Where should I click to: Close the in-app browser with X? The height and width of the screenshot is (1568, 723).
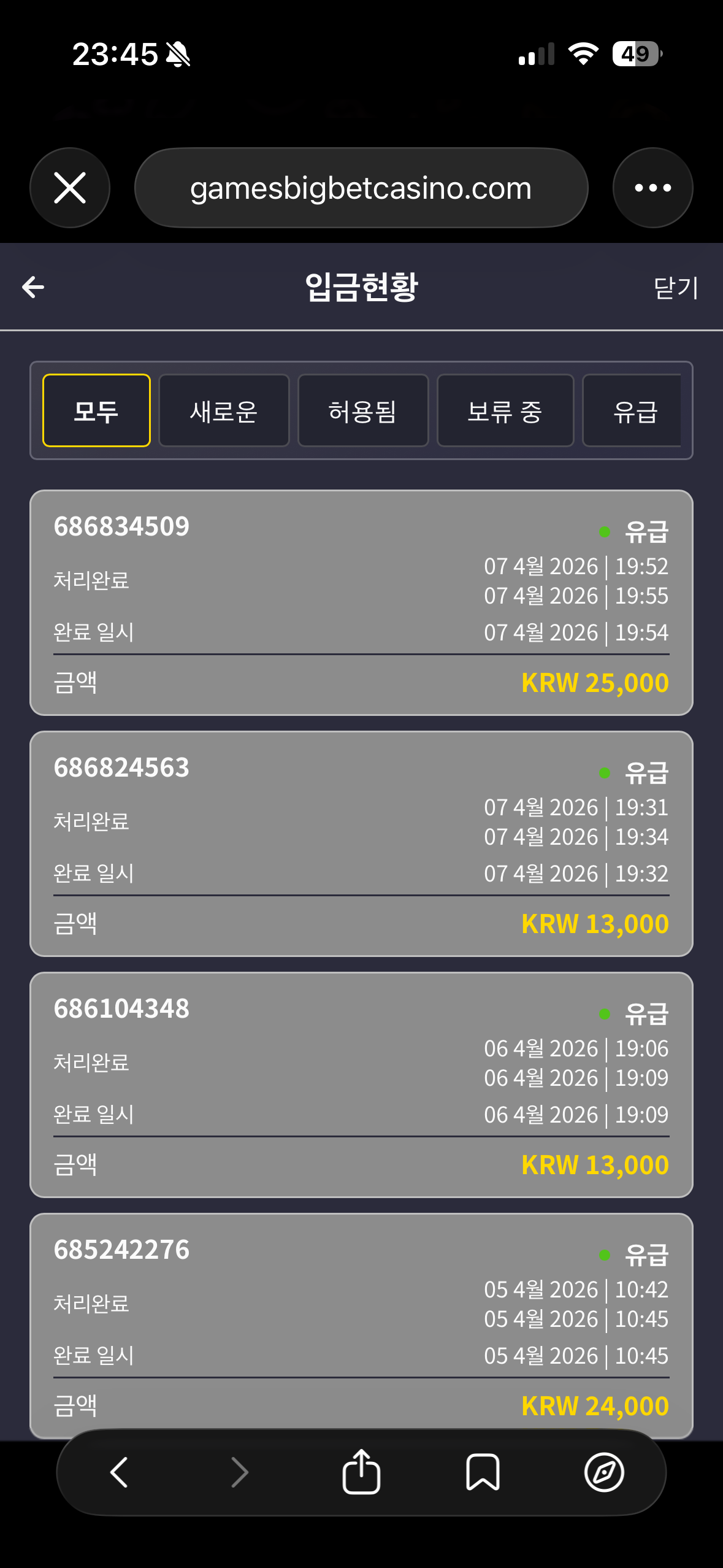70,188
